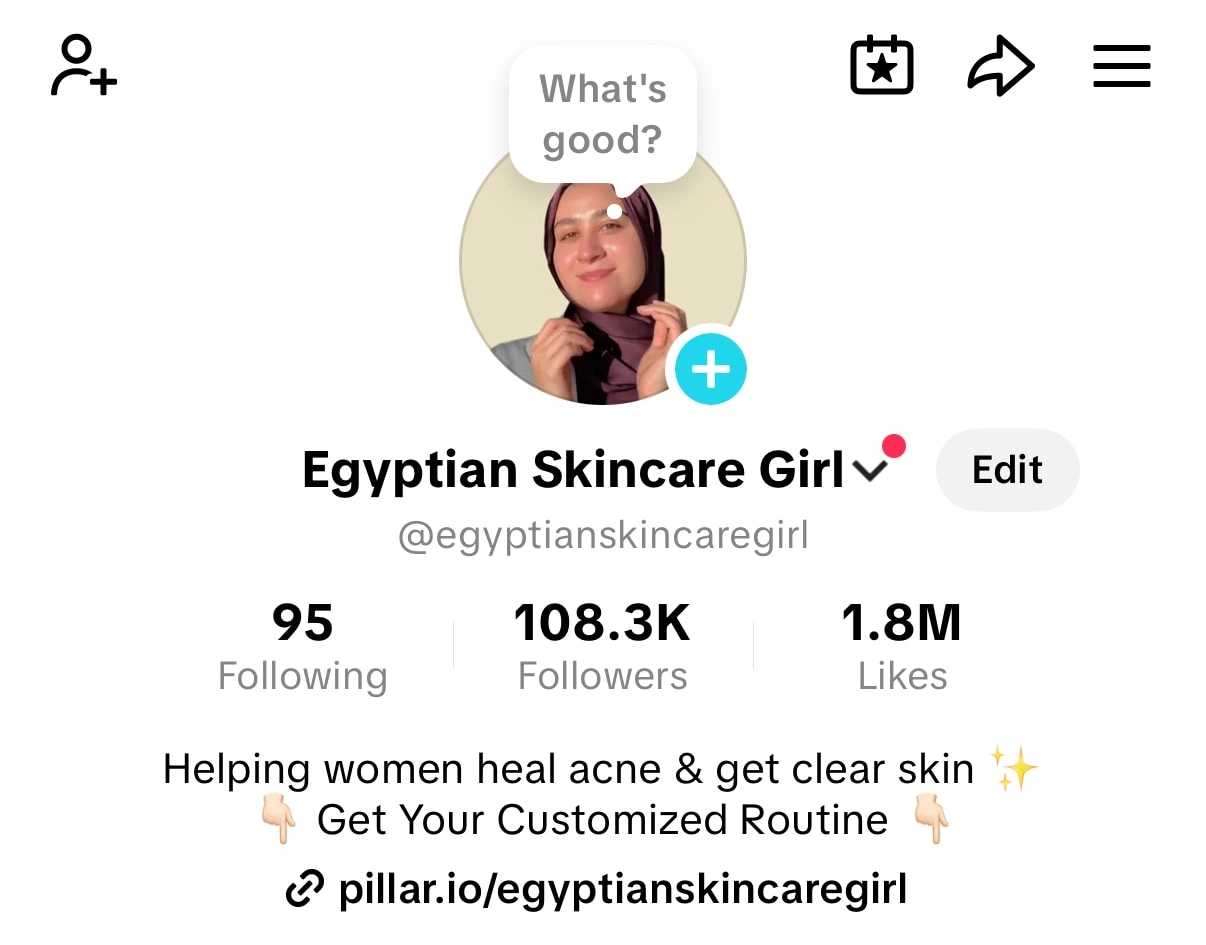Open the profile photo
Screen dimensions: 1206x945
pos(580,290)
